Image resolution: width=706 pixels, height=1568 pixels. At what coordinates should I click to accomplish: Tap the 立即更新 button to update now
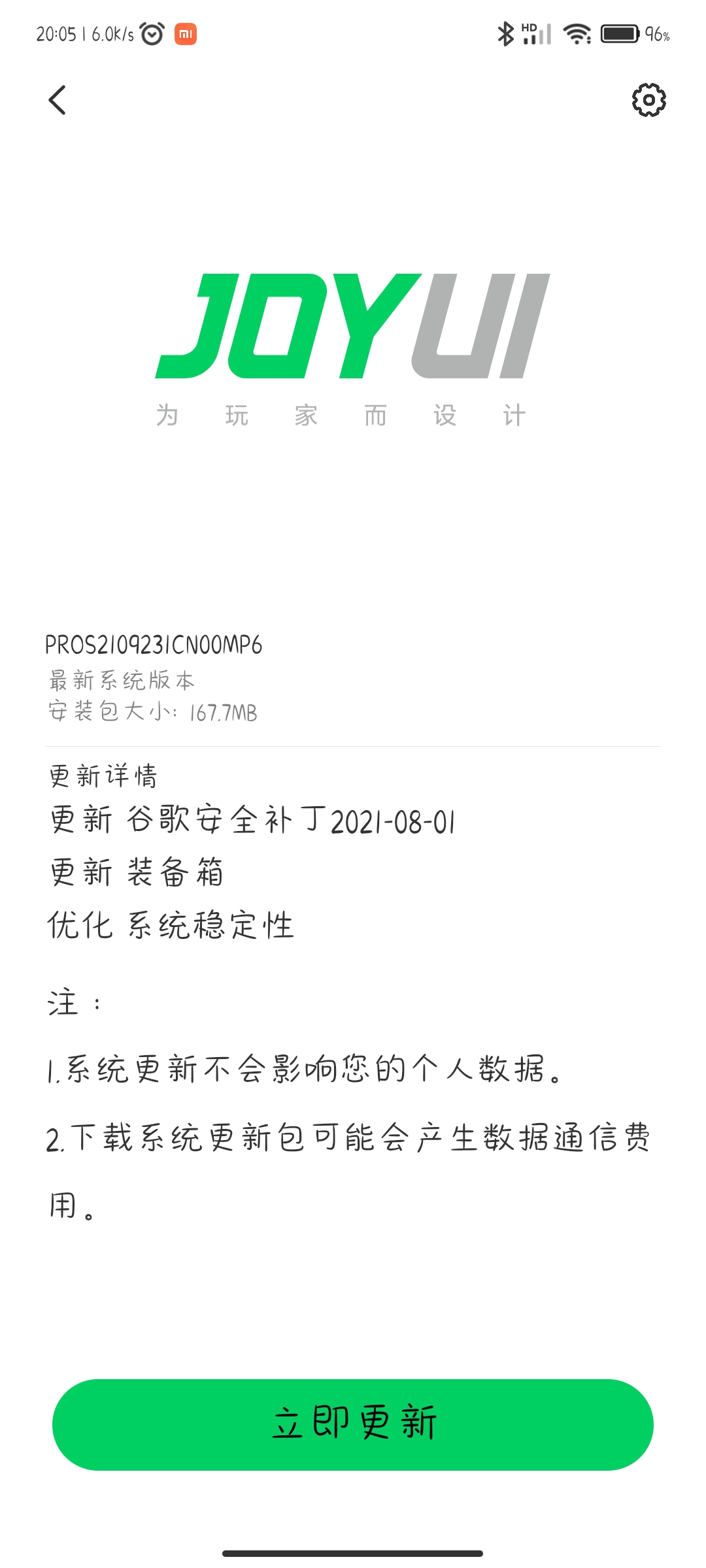pos(353,1424)
